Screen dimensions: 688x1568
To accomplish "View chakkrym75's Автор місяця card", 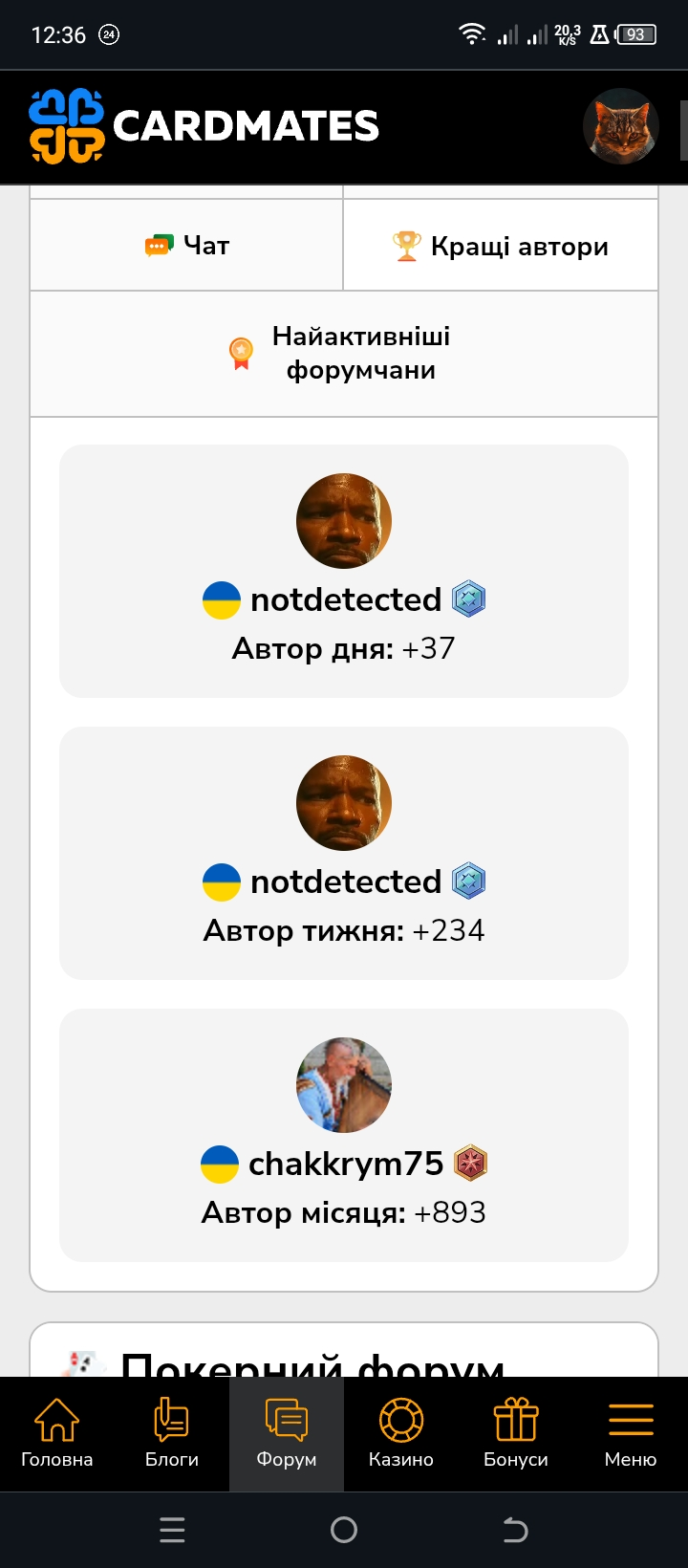I will pyautogui.click(x=344, y=1135).
